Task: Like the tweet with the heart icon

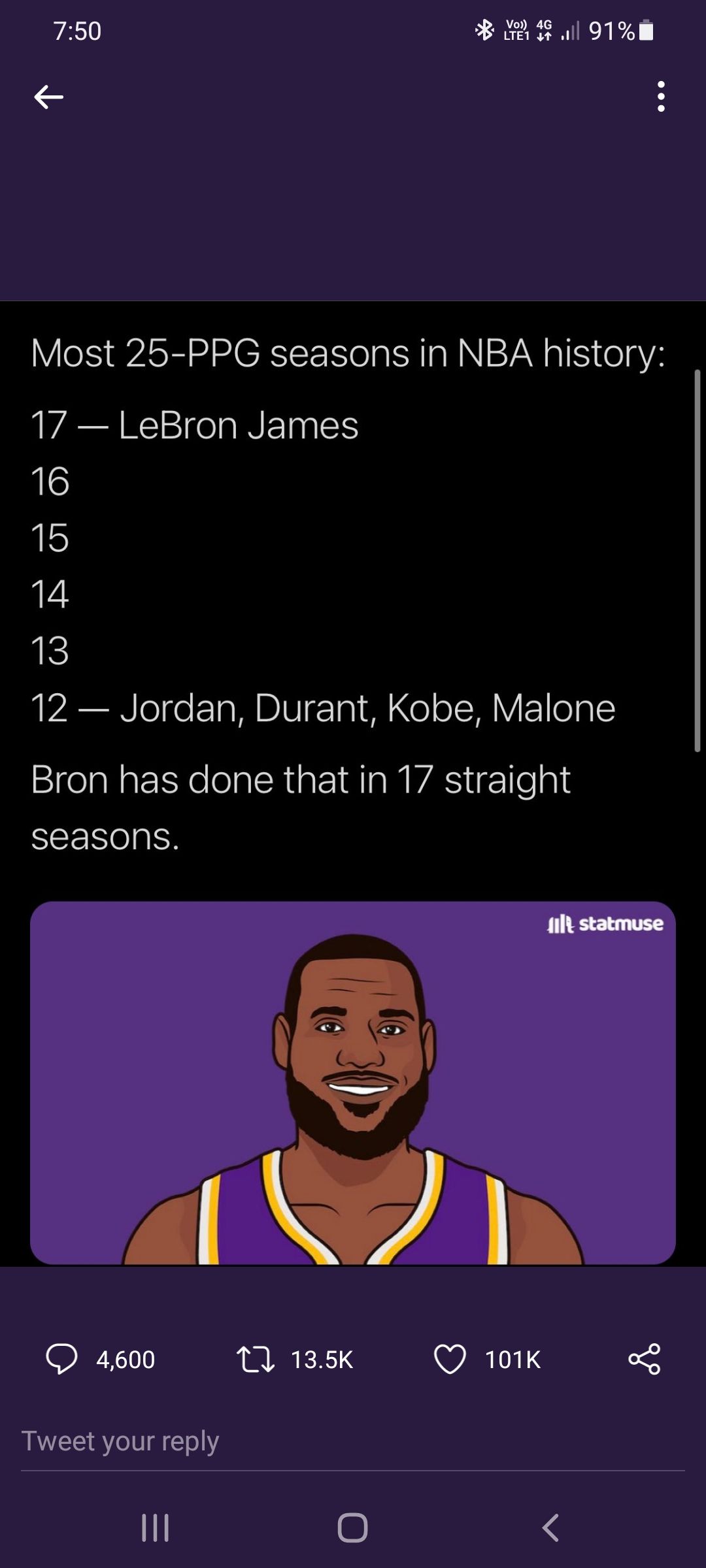Action: 450,1360
